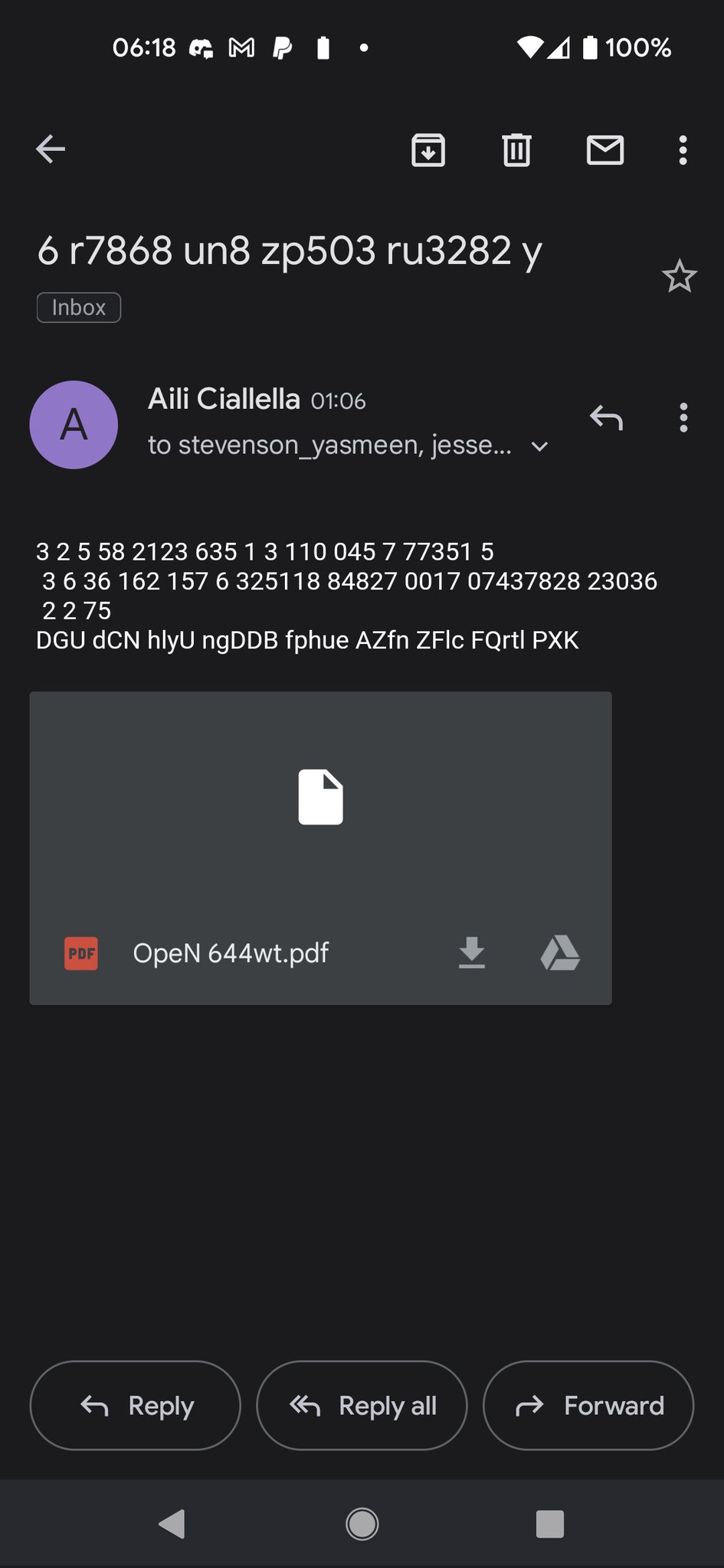The image size is (724, 1568).
Task: Download OpeN 644wt.pdf
Action: click(472, 953)
